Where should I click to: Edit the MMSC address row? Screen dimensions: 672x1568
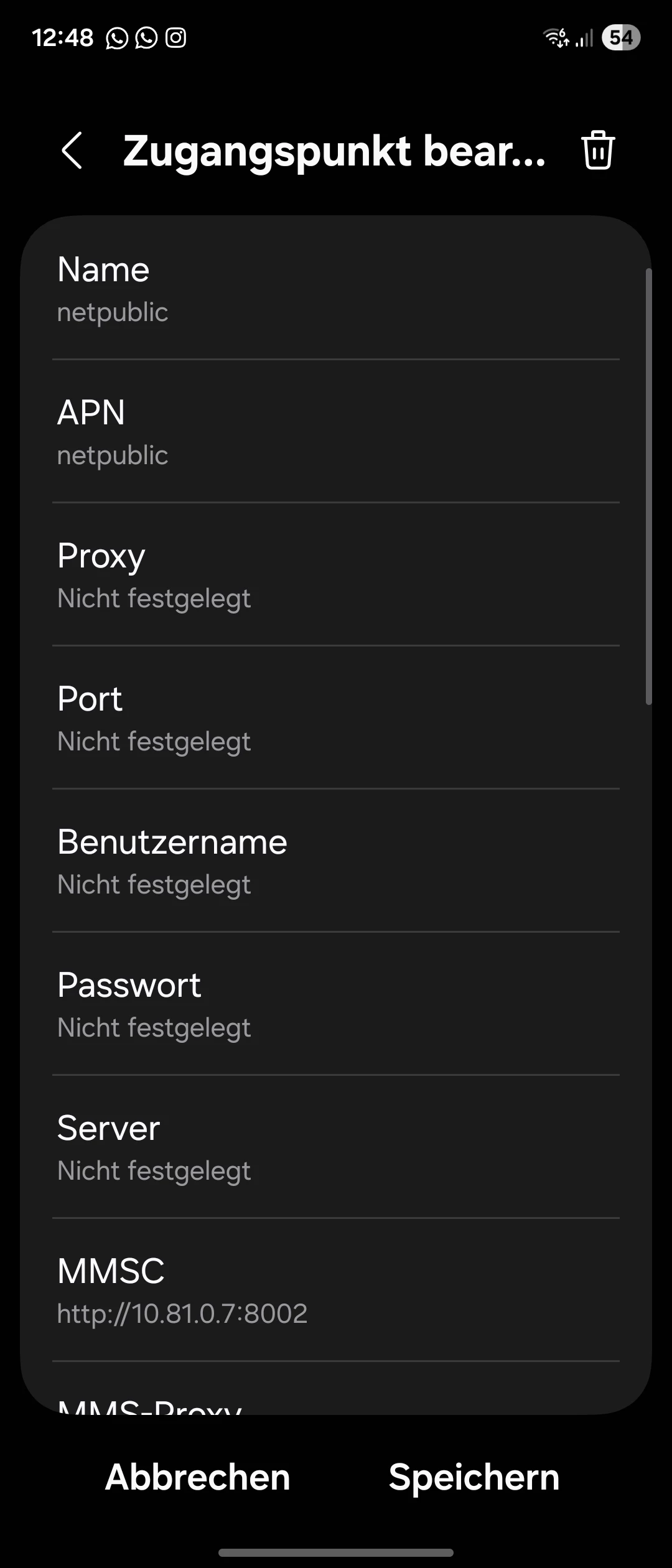[336, 1291]
